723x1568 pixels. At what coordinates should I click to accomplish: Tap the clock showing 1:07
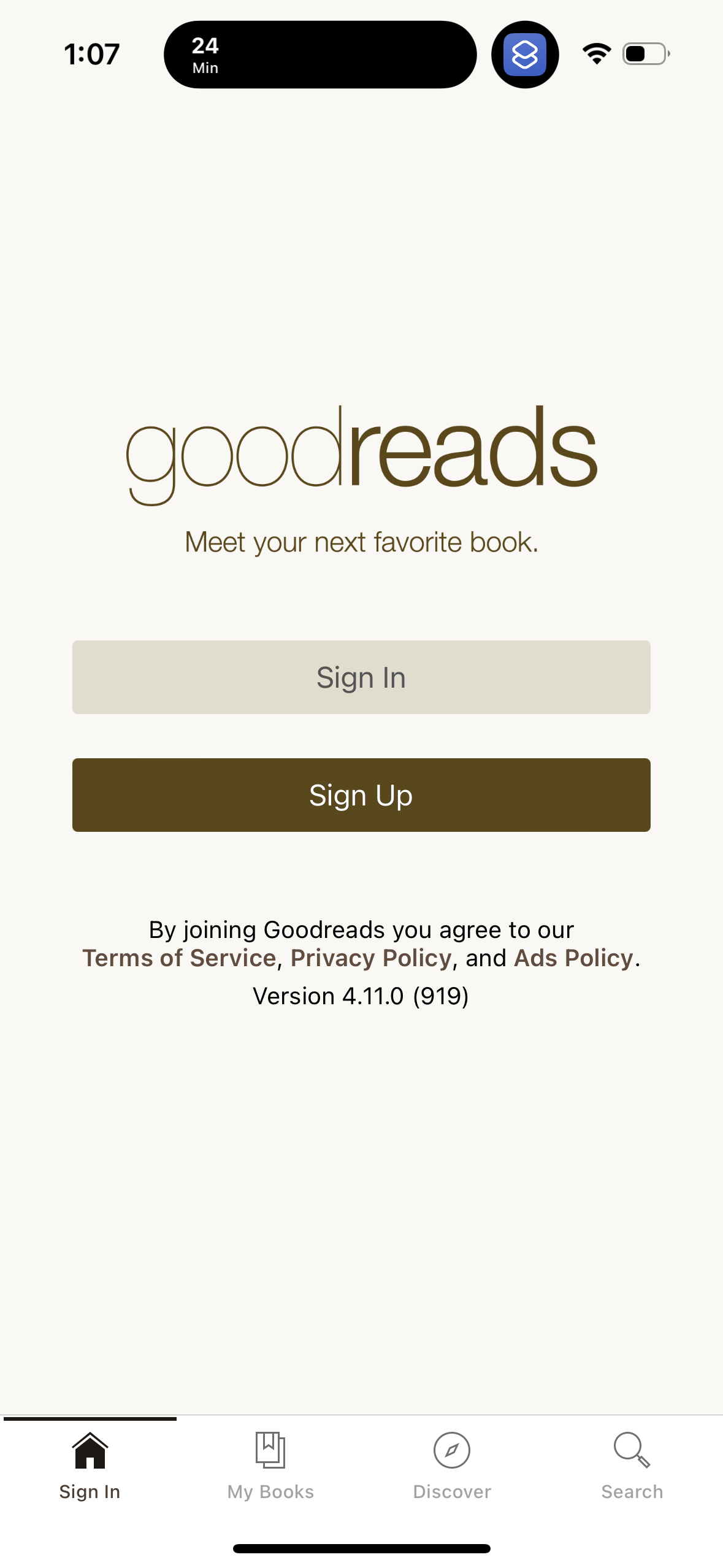(x=91, y=54)
